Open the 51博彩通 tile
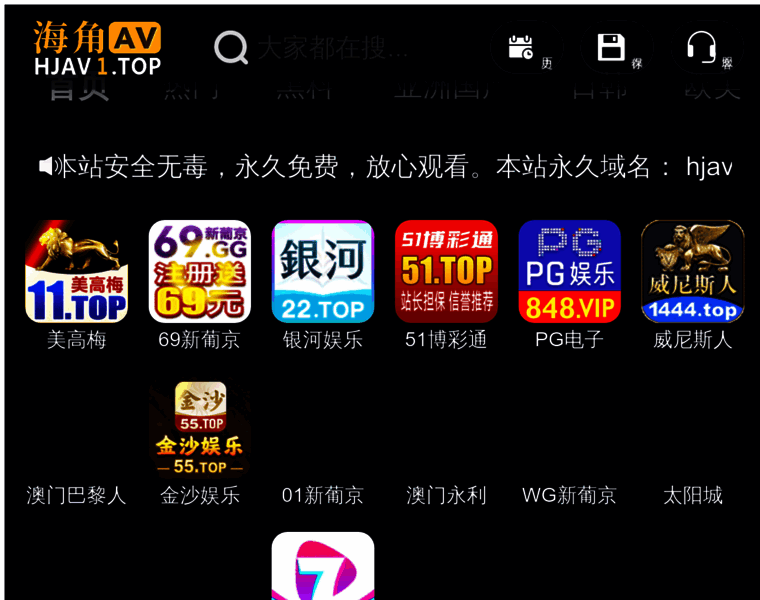 coord(446,272)
